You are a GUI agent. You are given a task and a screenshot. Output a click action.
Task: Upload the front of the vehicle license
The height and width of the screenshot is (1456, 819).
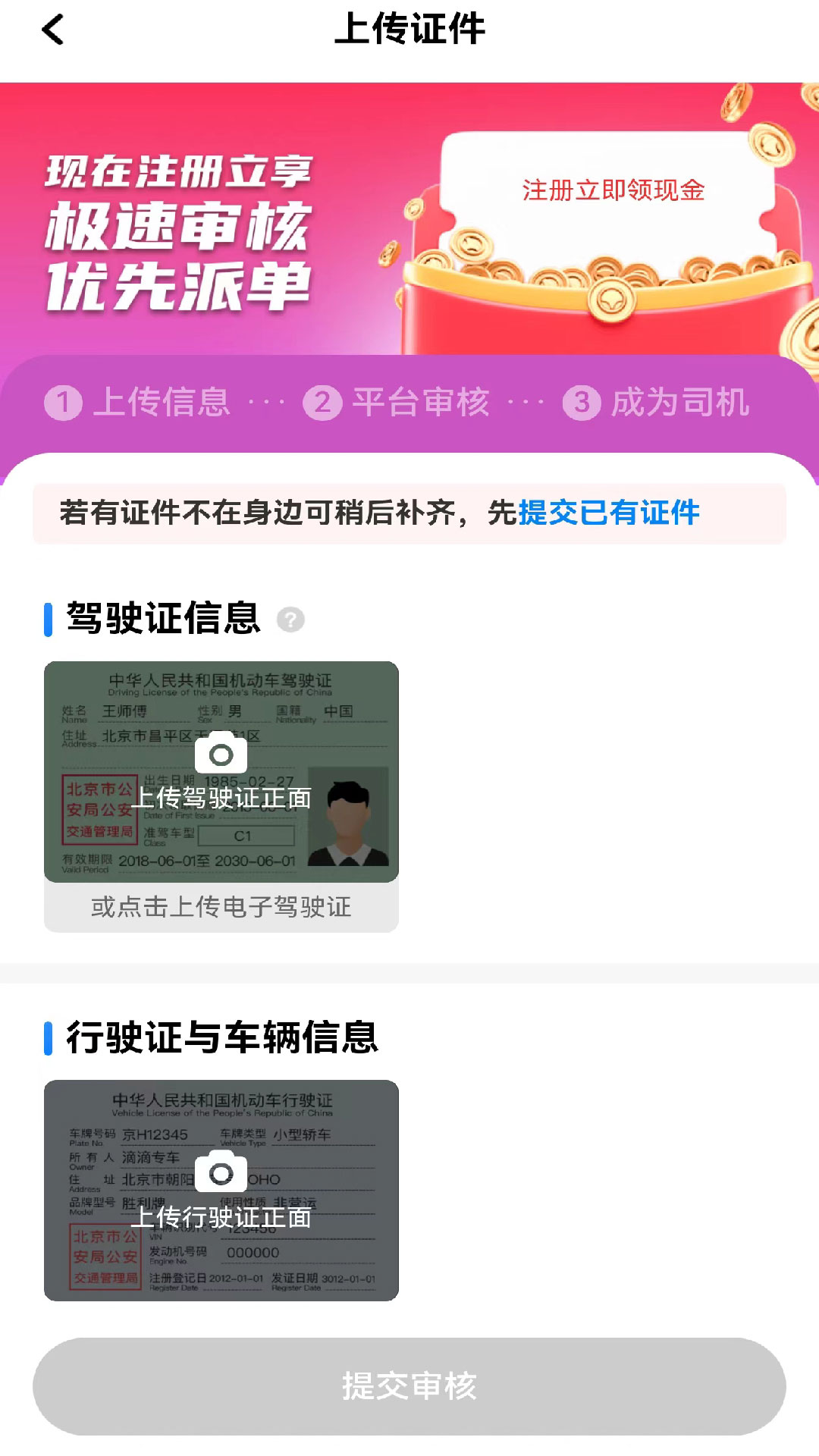click(x=221, y=1190)
